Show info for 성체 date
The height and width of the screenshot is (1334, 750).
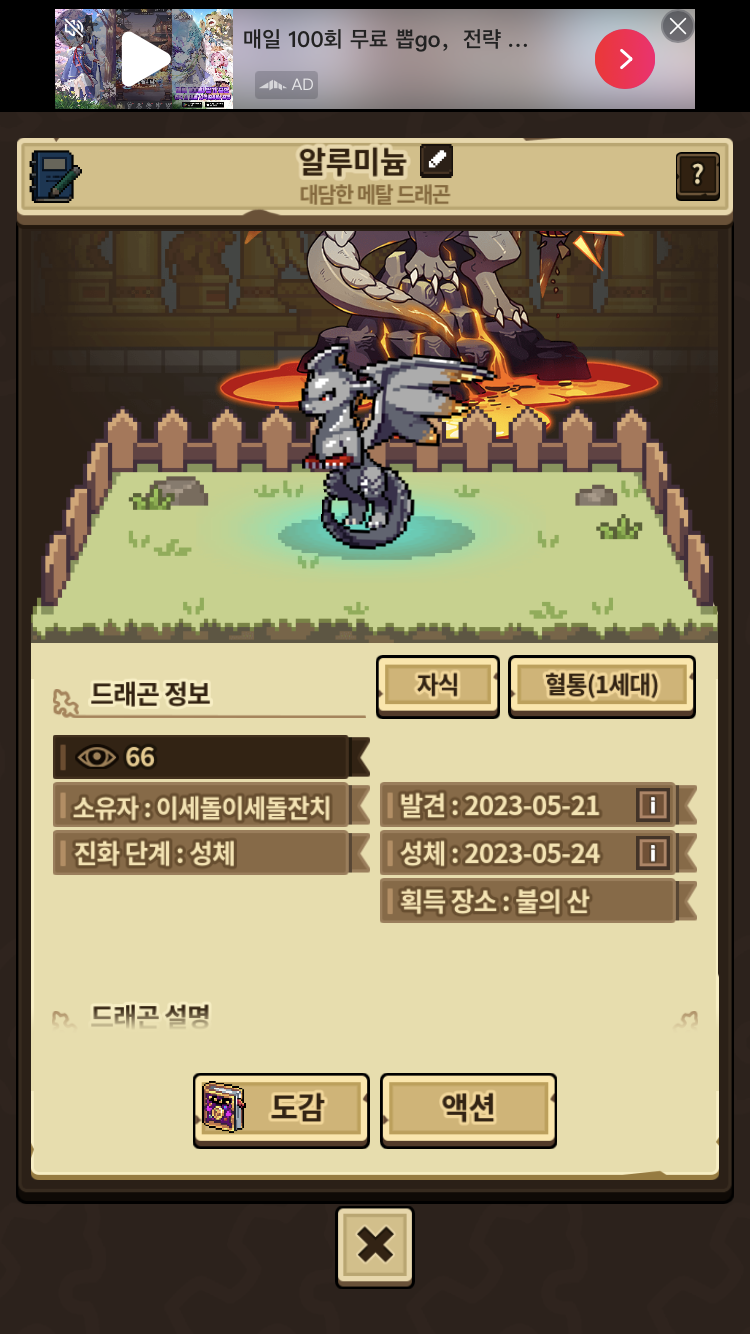[653, 853]
